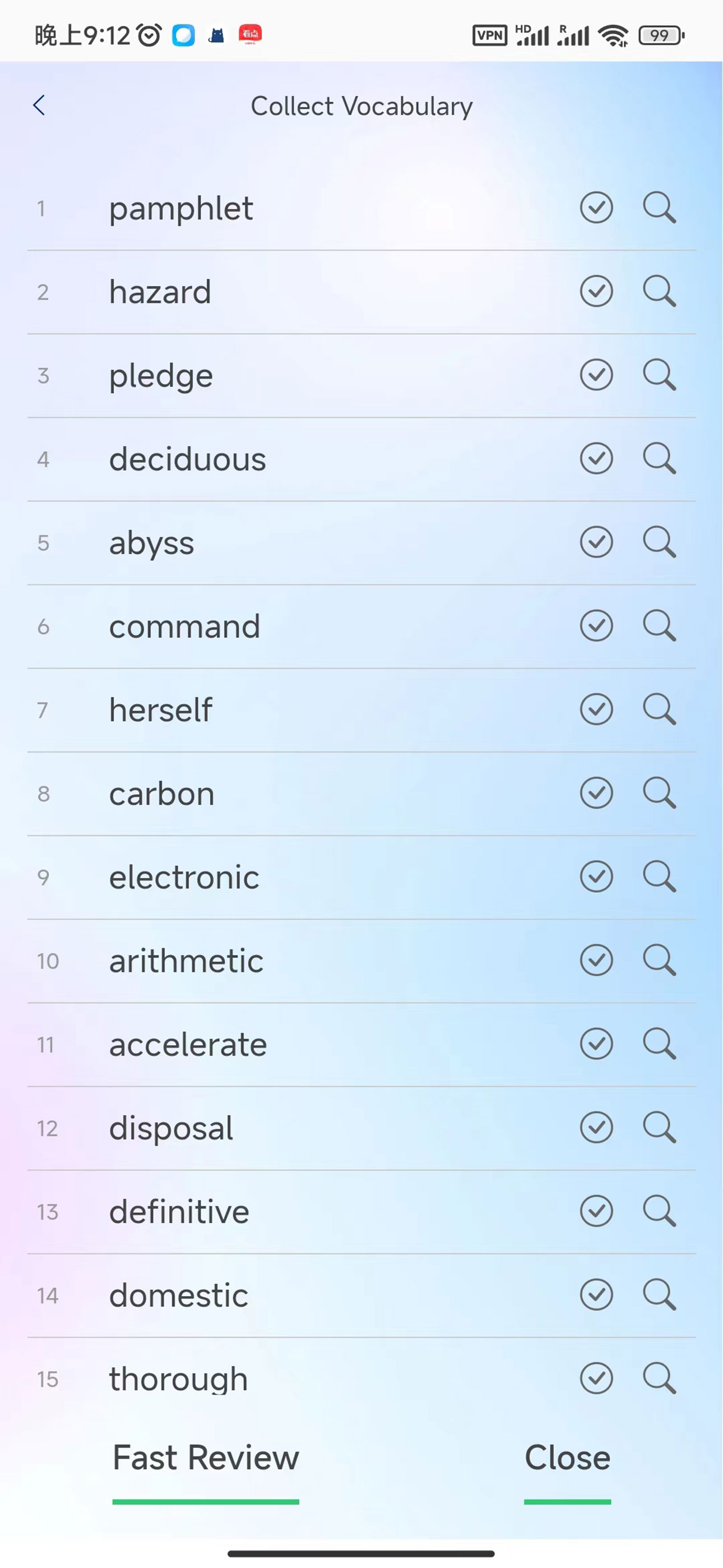This screenshot has height=1568, width=723.
Task: Tap the check icon next to electronic
Action: click(x=596, y=877)
